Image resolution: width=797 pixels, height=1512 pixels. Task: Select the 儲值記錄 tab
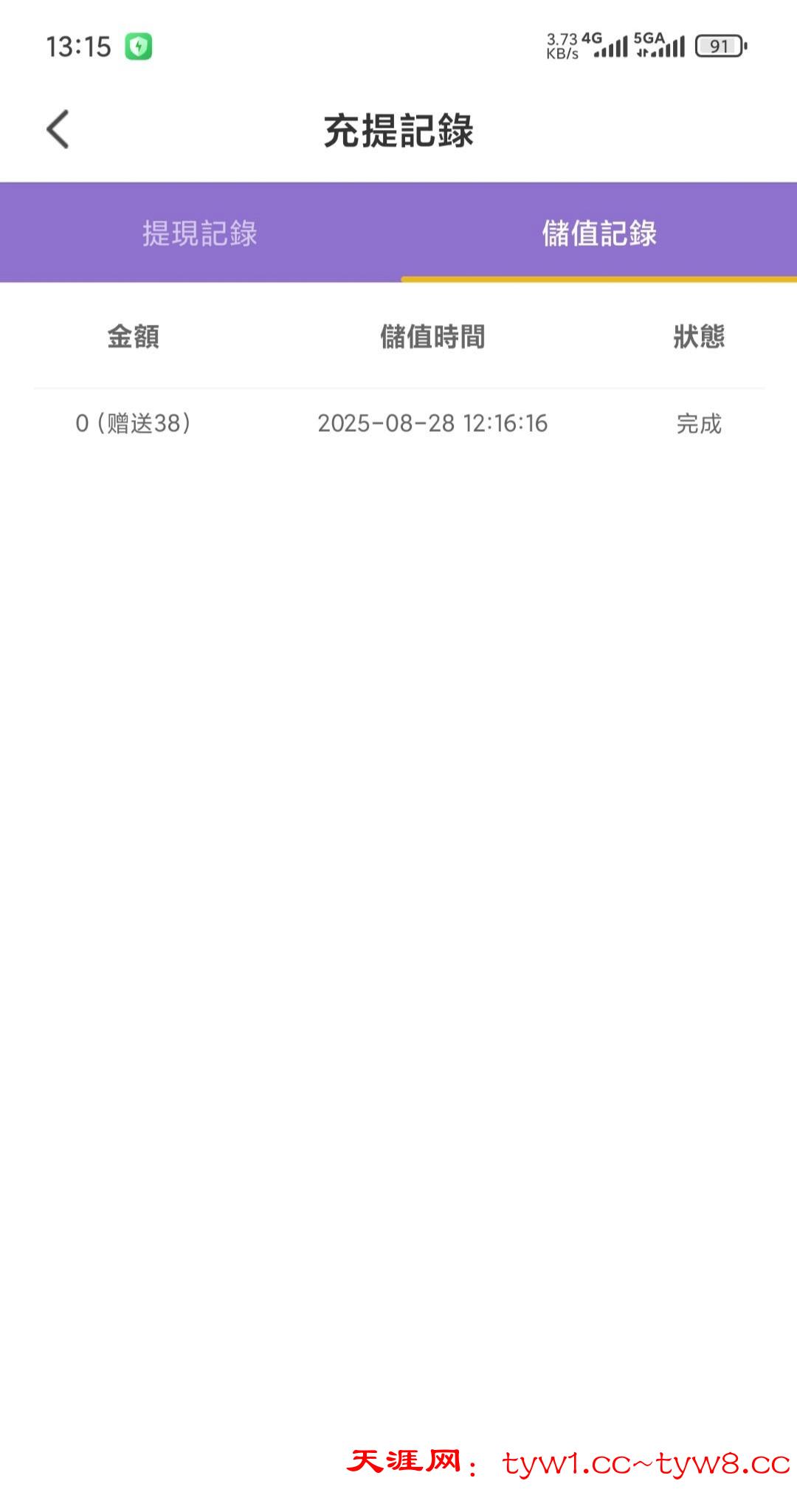click(x=598, y=233)
